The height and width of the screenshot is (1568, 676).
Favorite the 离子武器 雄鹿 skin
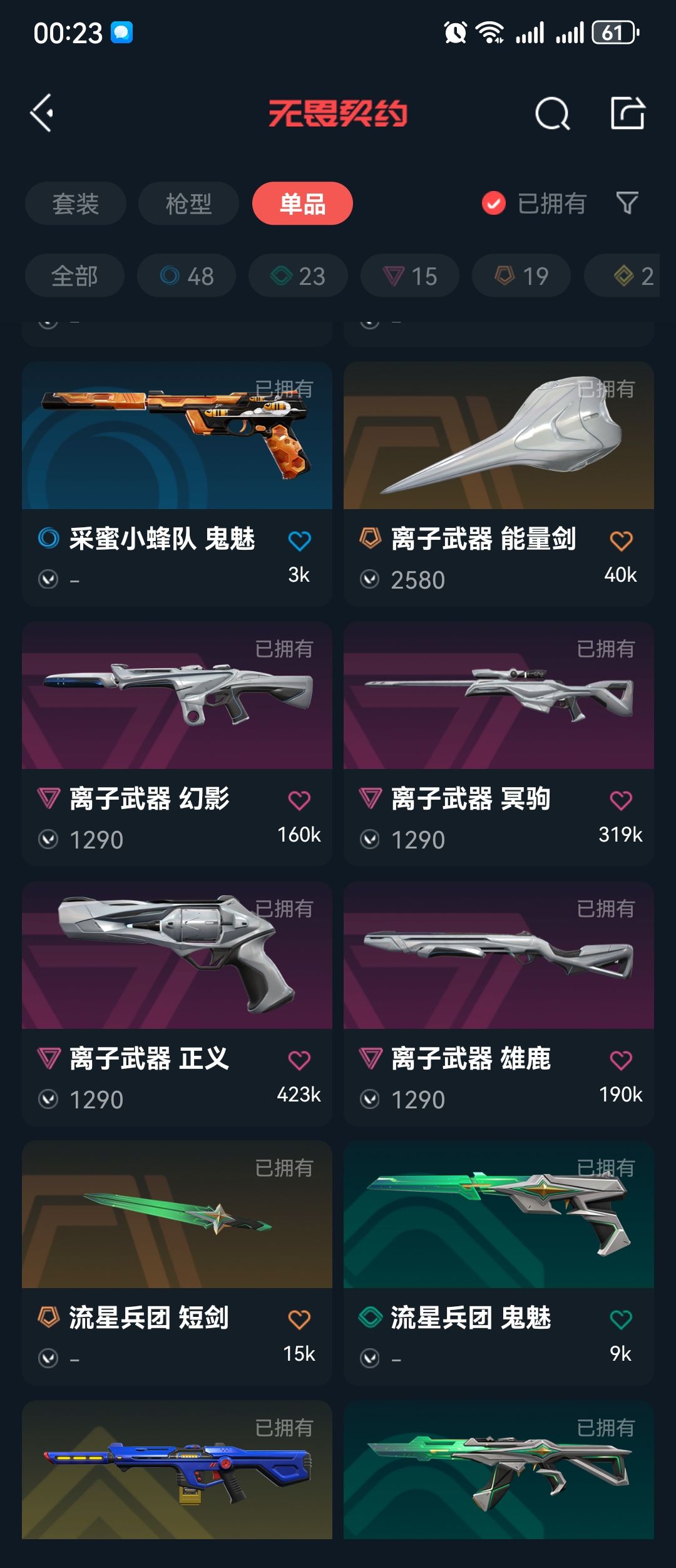click(x=621, y=1060)
